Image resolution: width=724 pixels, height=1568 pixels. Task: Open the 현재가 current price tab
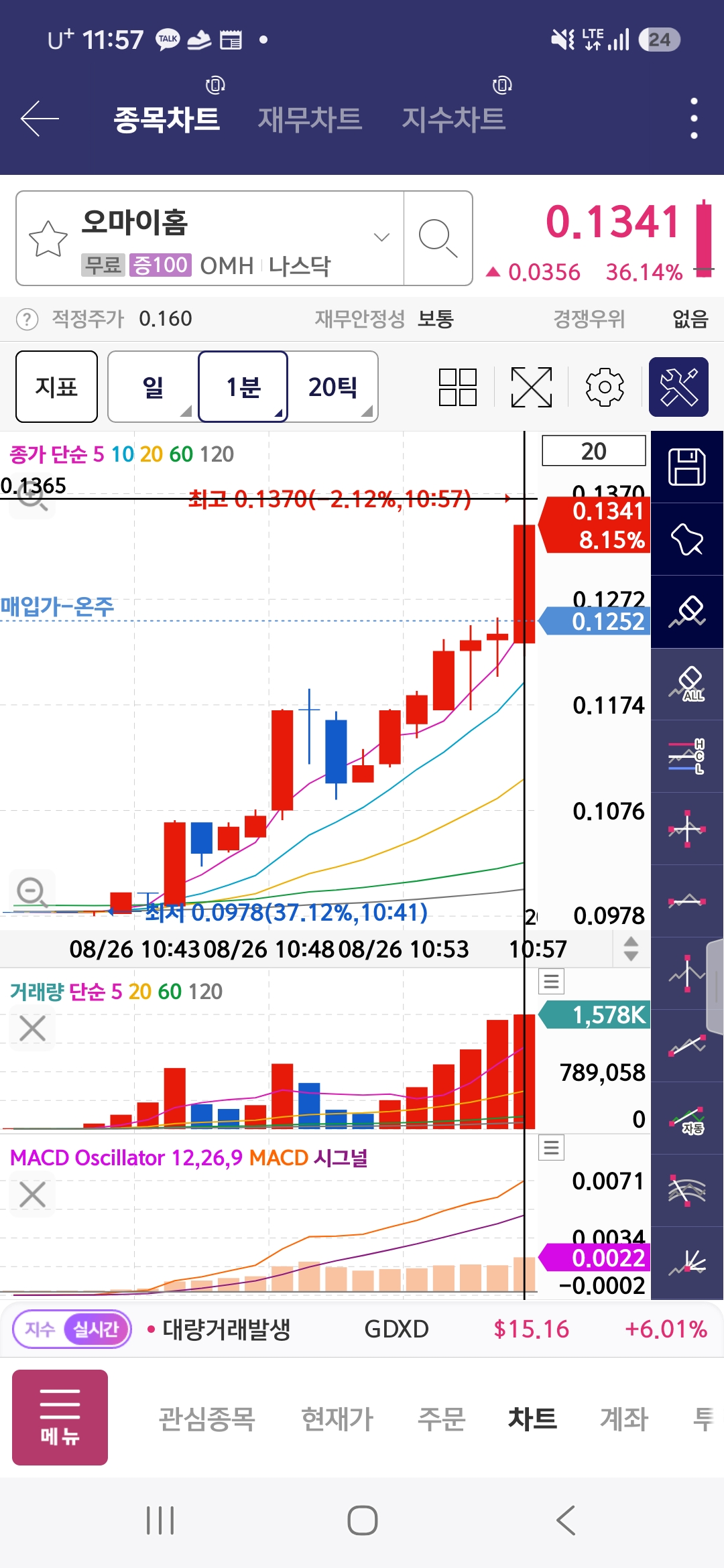pyautogui.click(x=337, y=1418)
